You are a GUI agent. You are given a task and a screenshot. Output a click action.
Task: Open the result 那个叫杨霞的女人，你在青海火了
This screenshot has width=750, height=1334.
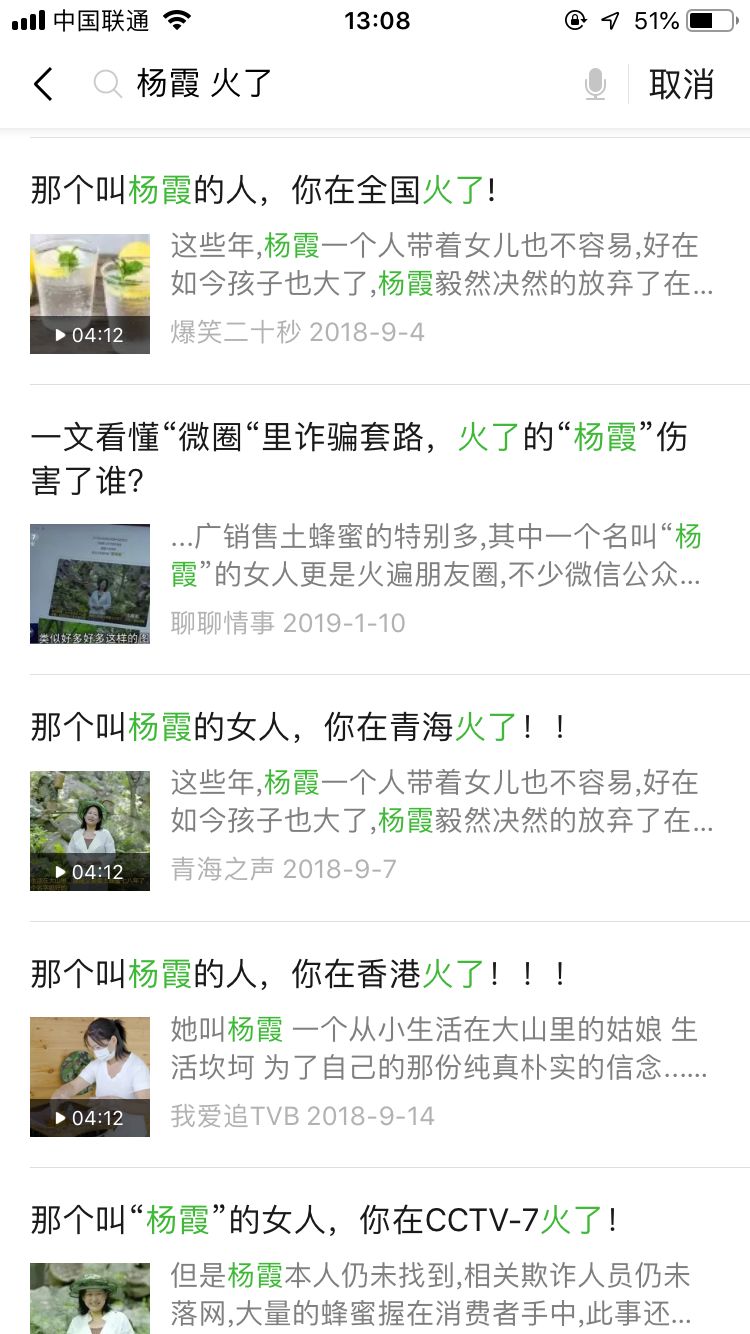[298, 727]
